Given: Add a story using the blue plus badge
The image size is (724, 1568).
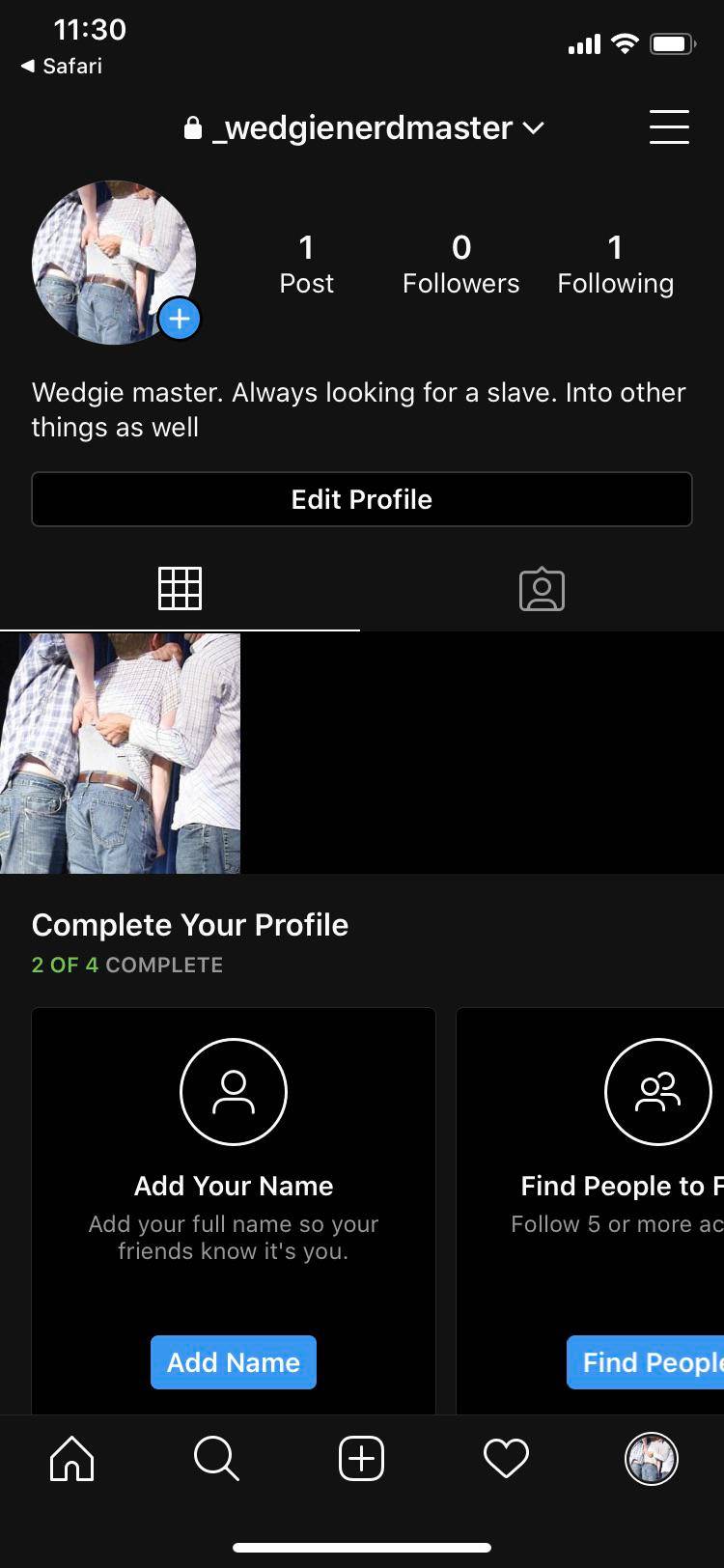Looking at the screenshot, I should 178,318.
